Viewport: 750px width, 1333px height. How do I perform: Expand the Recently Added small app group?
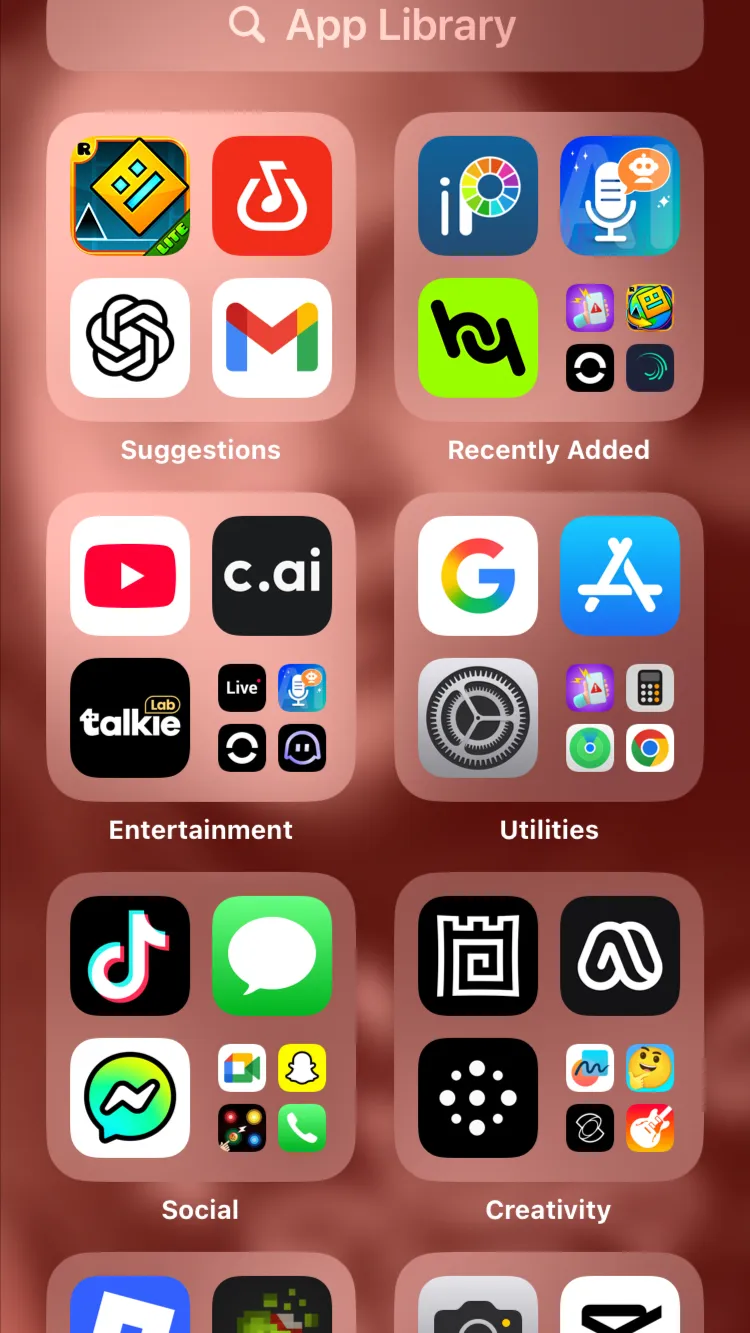(x=620, y=338)
